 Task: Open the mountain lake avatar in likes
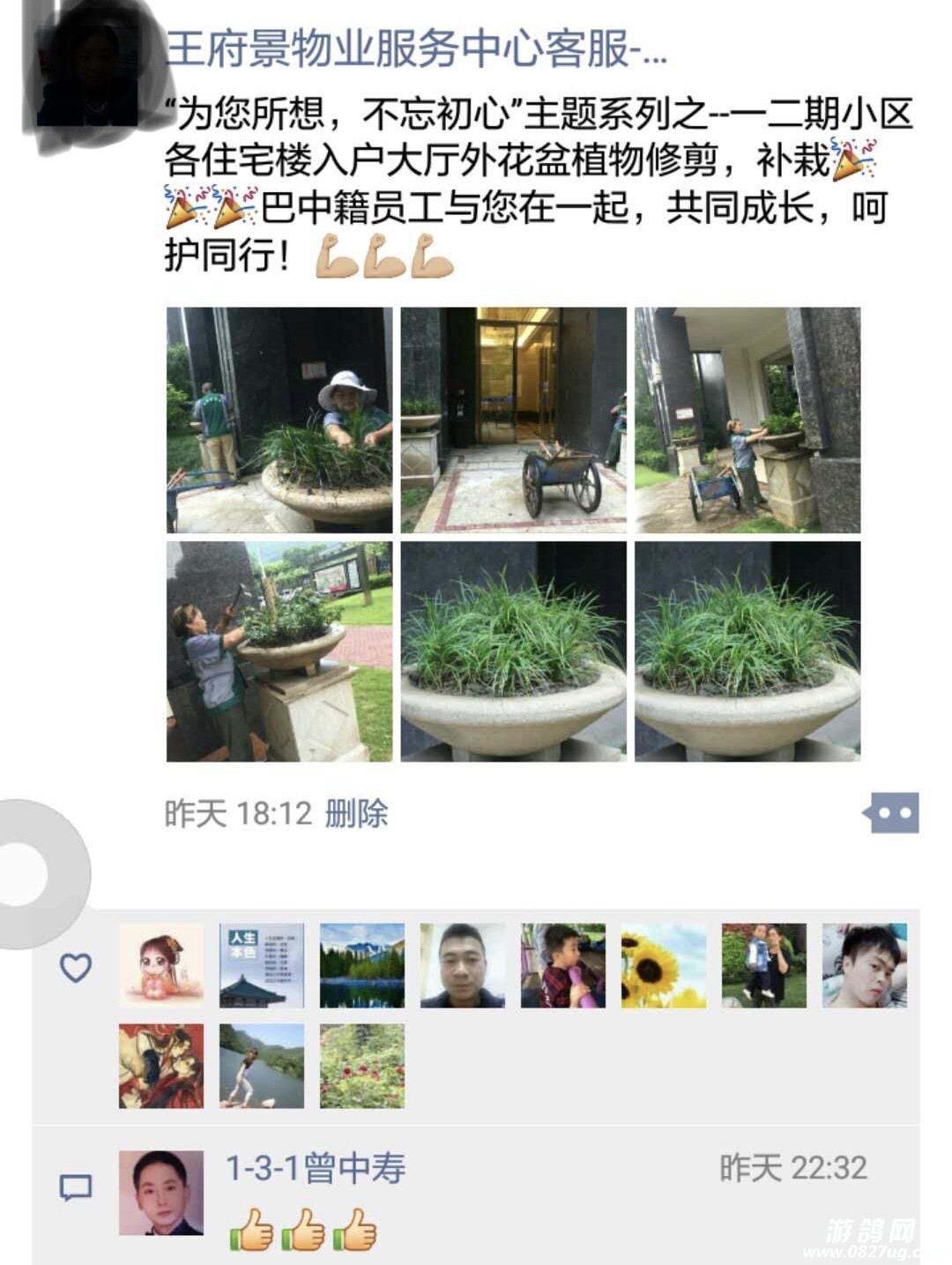[x=361, y=965]
